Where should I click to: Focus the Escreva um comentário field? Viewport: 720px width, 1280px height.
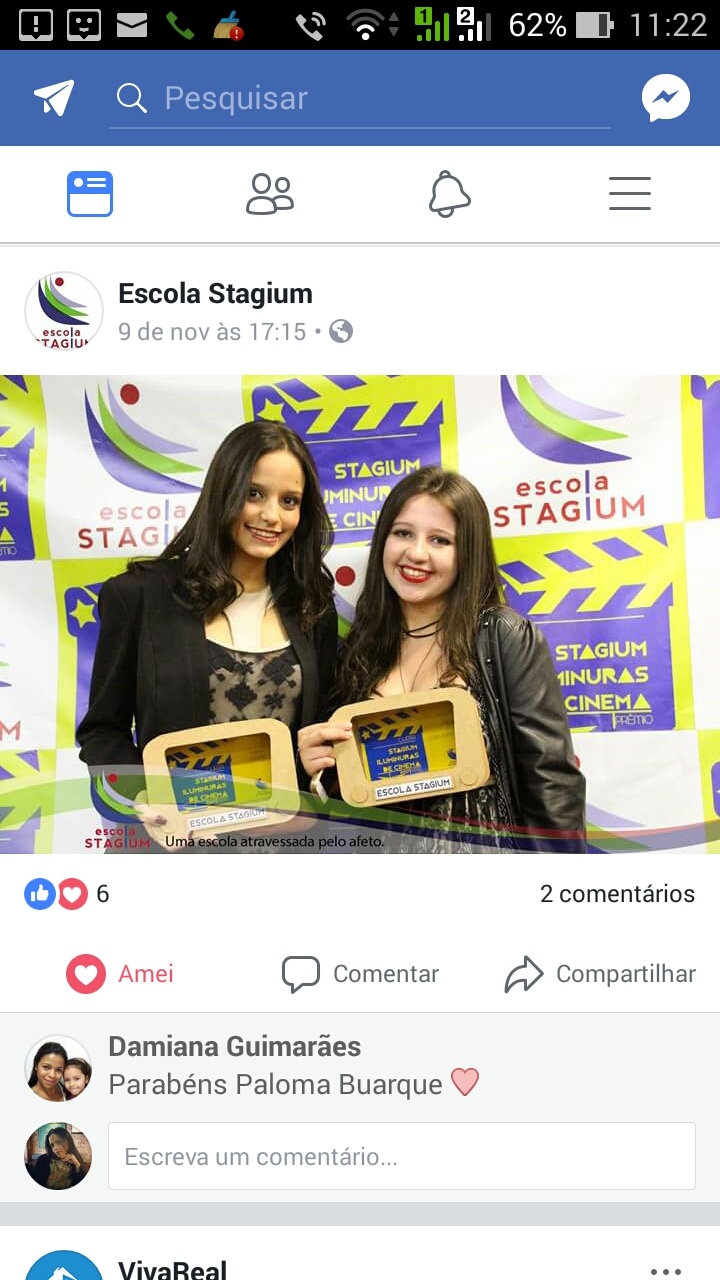point(401,1156)
